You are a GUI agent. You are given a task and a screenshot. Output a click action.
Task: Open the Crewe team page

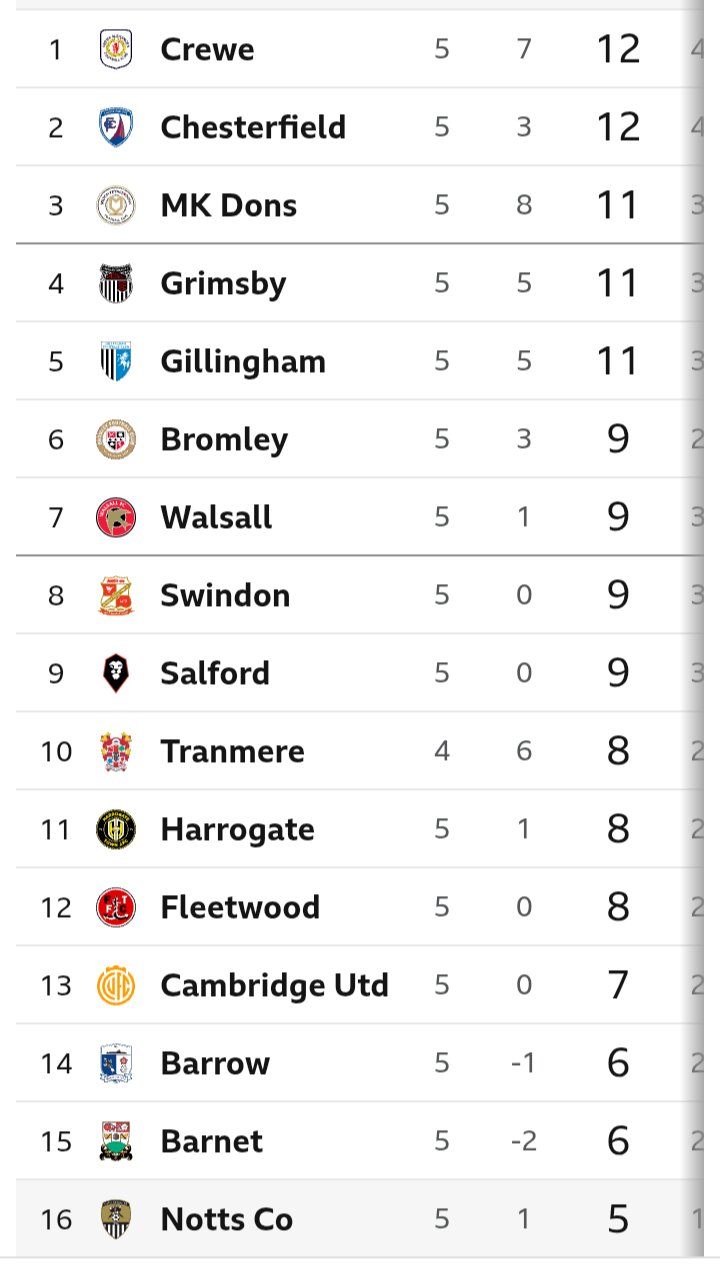tap(207, 49)
